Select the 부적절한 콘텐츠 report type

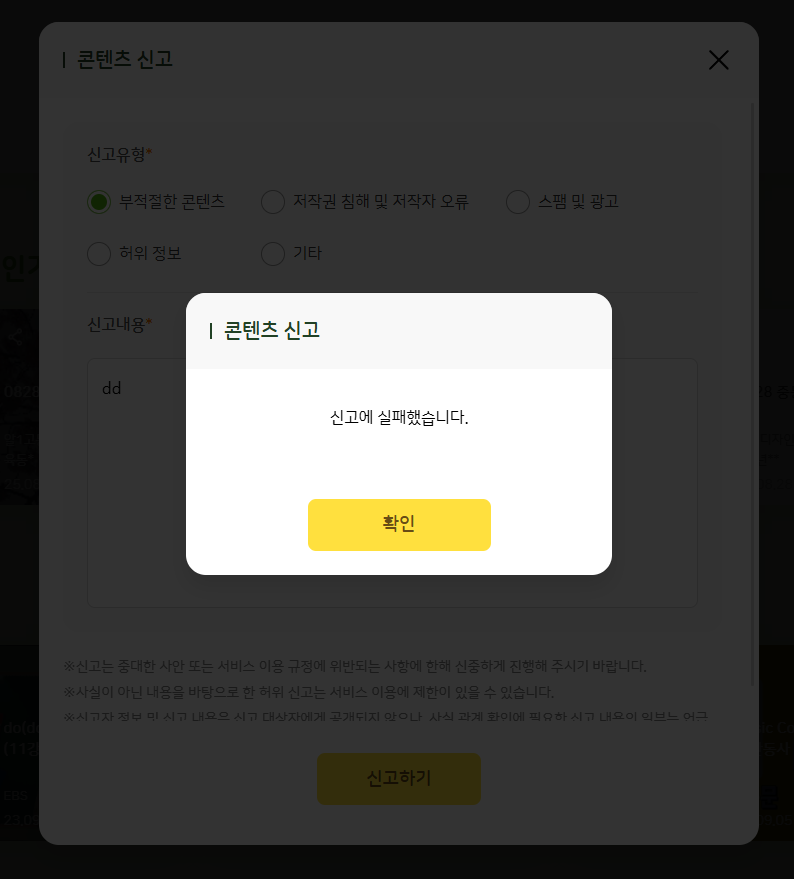click(x=99, y=202)
